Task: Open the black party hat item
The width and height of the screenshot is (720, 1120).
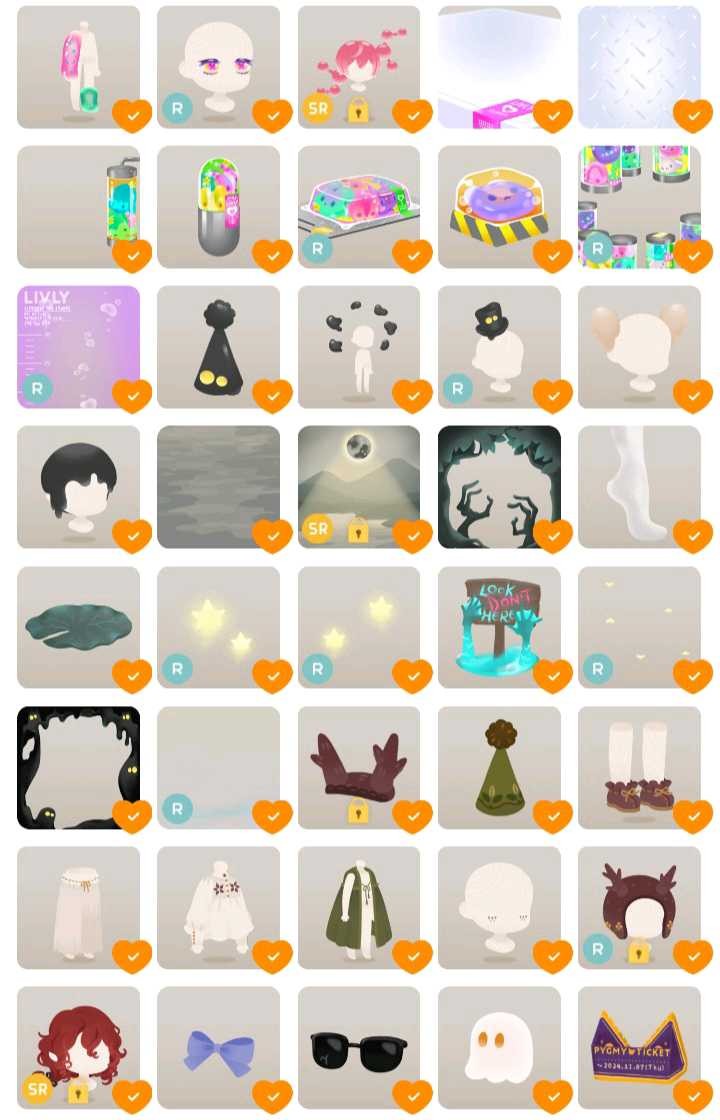Action: pos(218,347)
